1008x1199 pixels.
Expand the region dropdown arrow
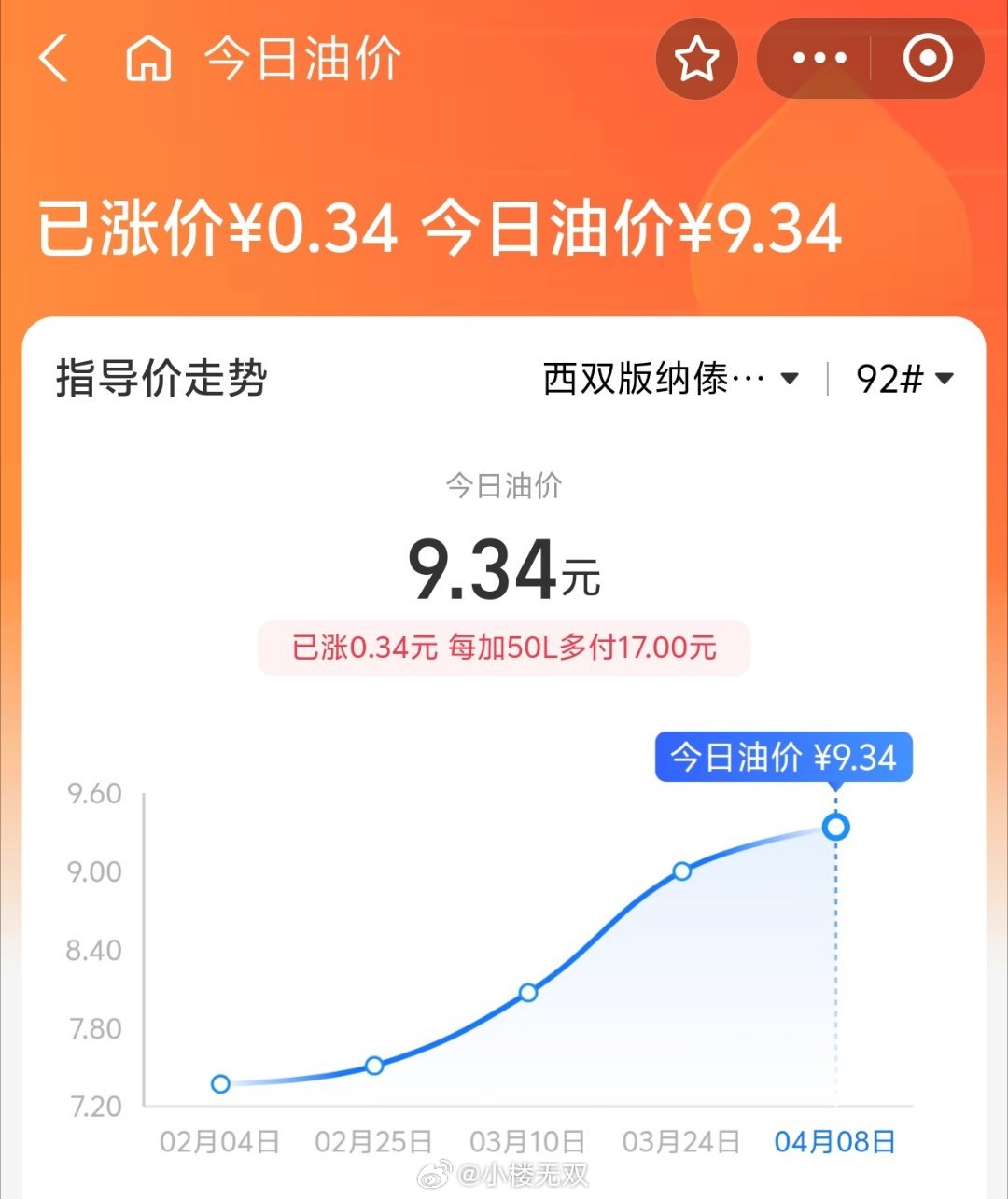pyautogui.click(x=790, y=380)
